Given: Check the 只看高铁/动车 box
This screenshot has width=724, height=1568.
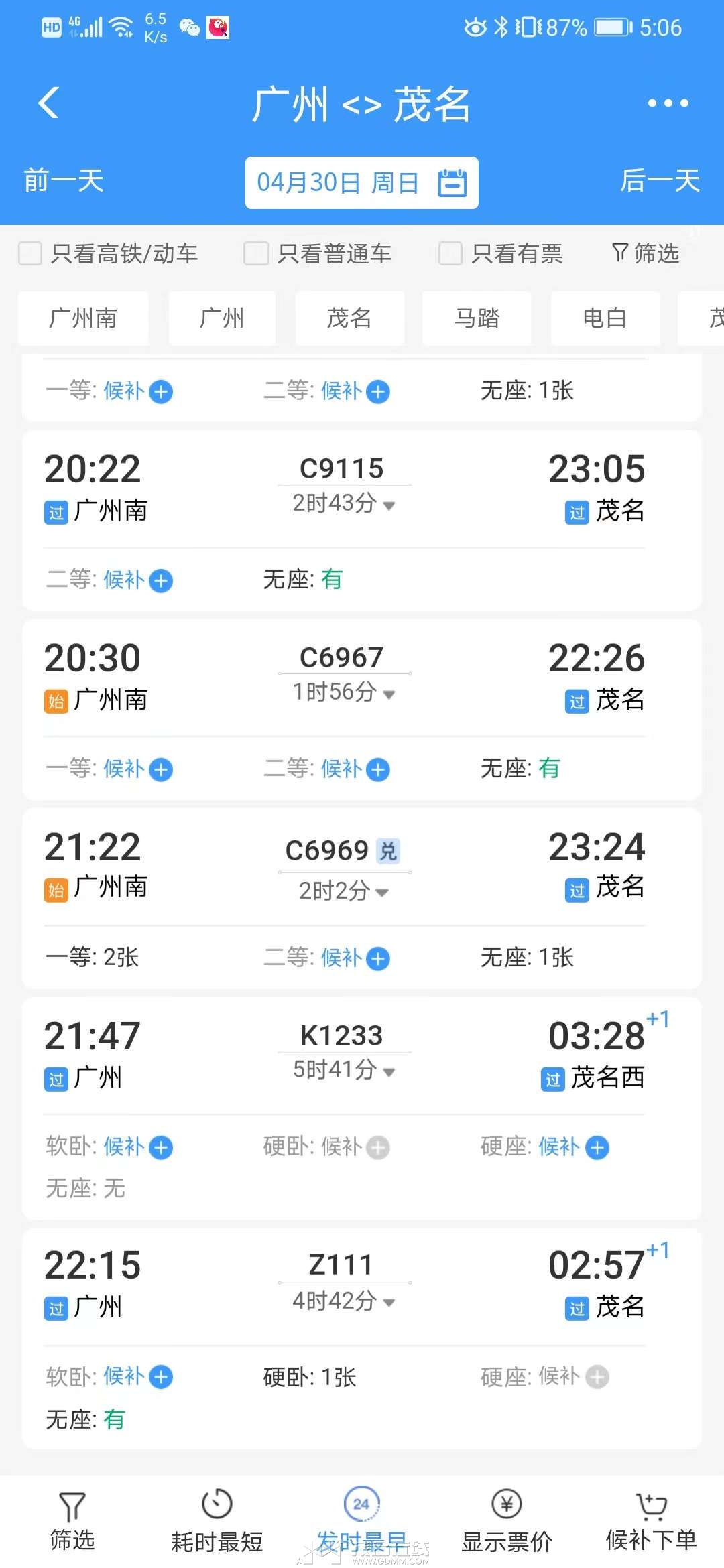Looking at the screenshot, I should tap(30, 254).
